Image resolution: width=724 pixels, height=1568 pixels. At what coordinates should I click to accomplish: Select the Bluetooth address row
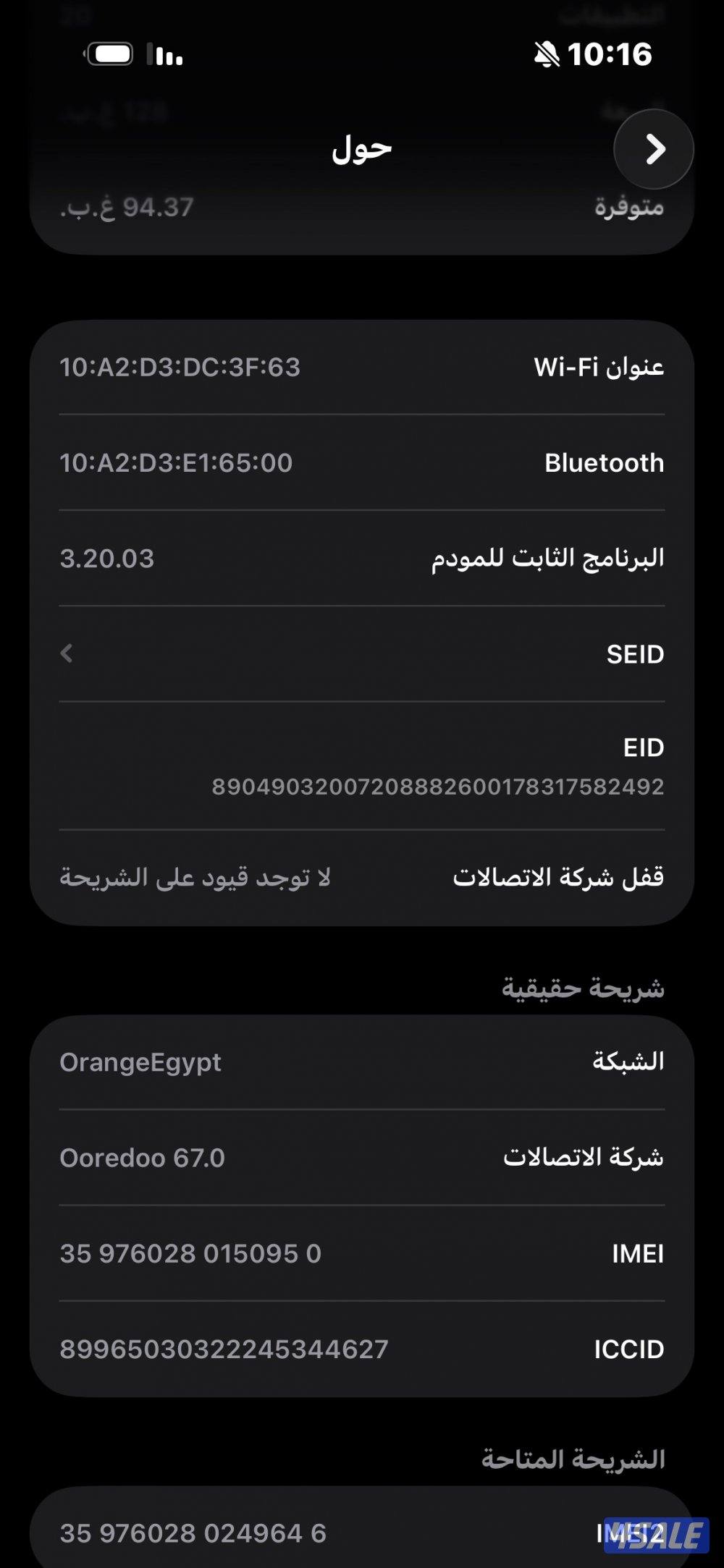(x=362, y=462)
